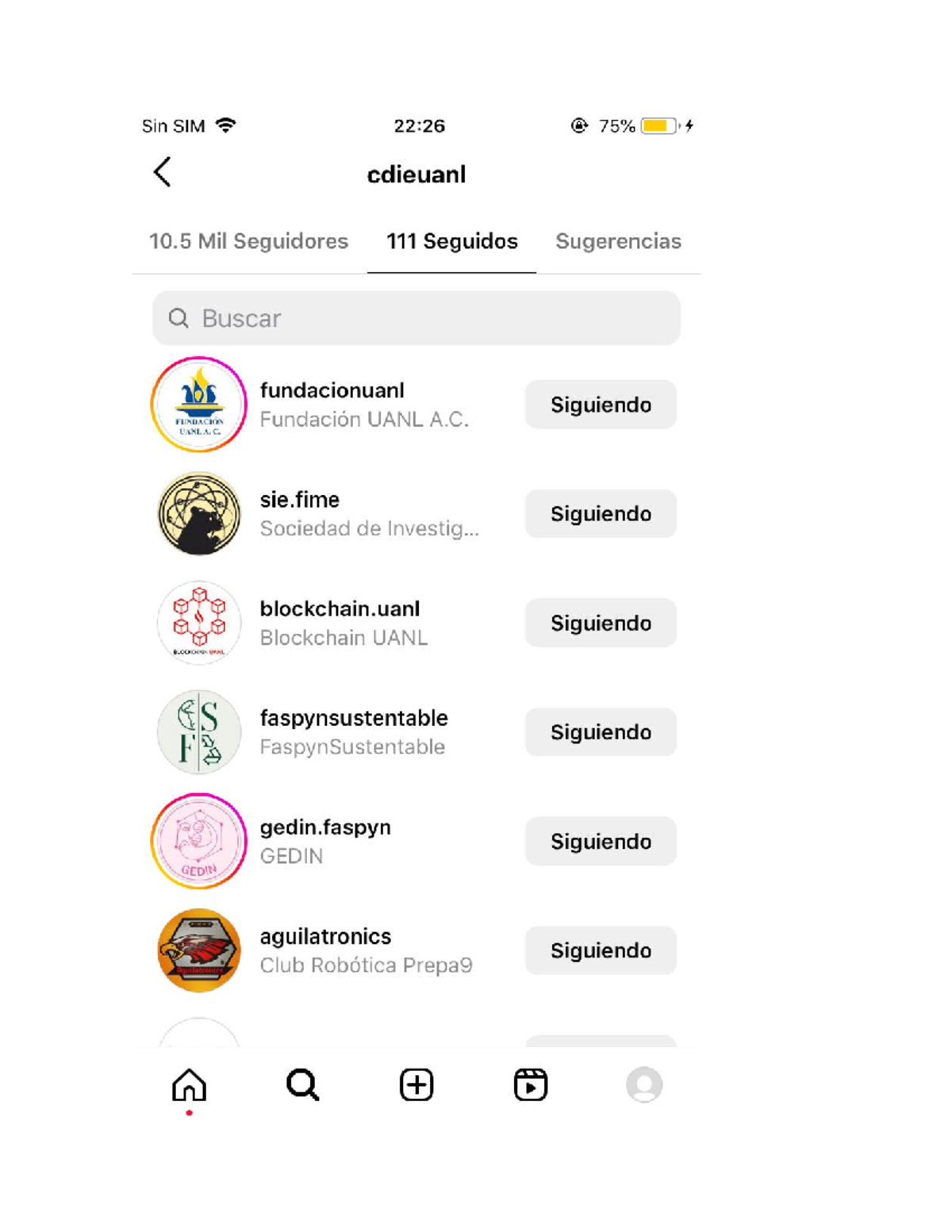
Task: Open the Home feed icon
Action: click(189, 1085)
